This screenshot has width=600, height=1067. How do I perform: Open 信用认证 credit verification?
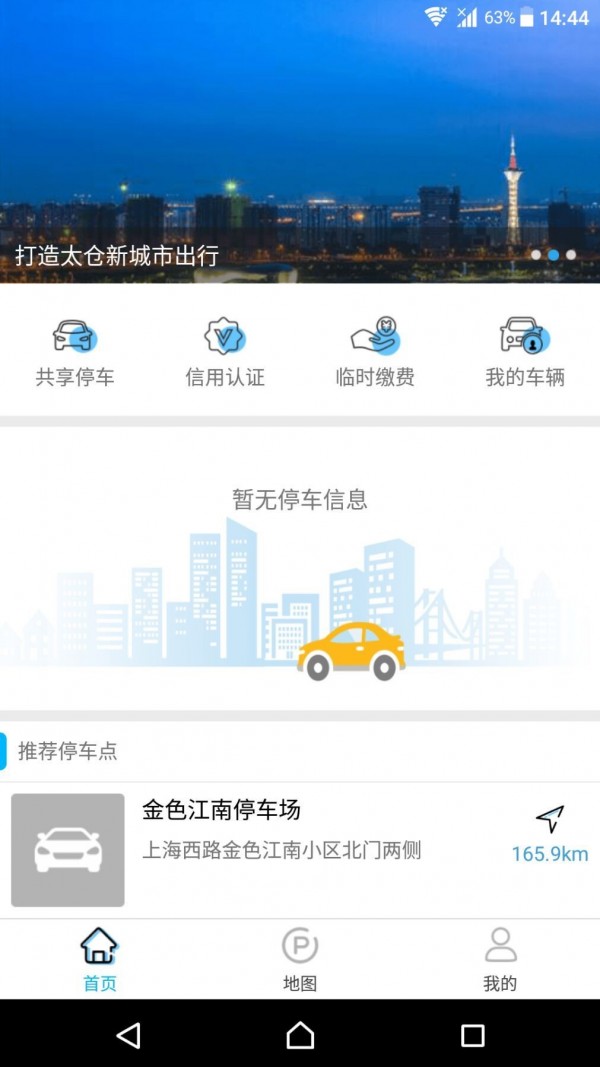[x=225, y=352]
